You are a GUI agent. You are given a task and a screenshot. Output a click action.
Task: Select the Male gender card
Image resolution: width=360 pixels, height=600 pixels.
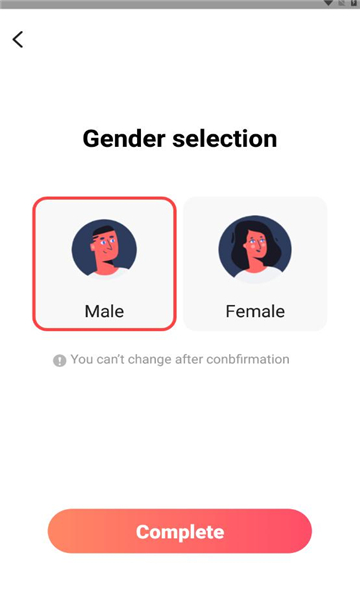pyautogui.click(x=104, y=264)
